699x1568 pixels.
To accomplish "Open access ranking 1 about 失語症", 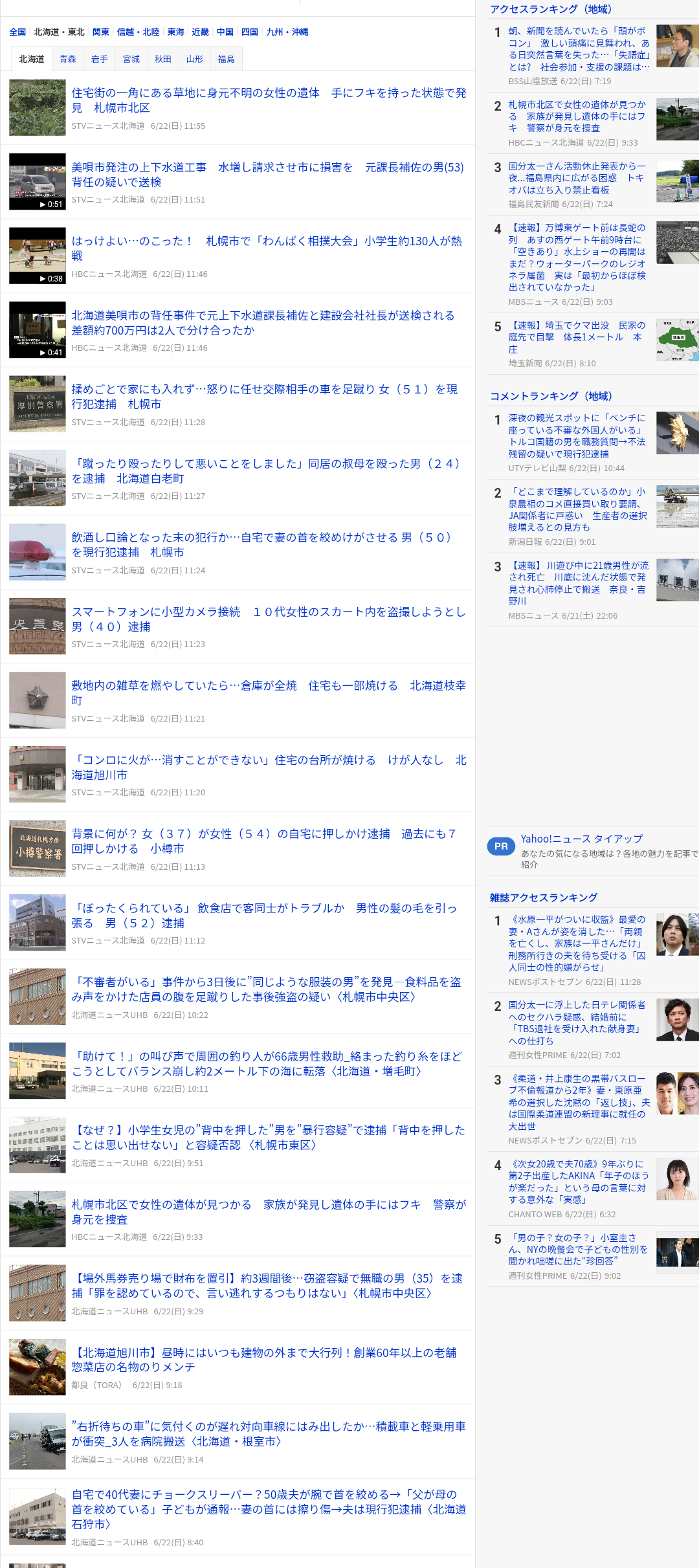I will point(579,49).
